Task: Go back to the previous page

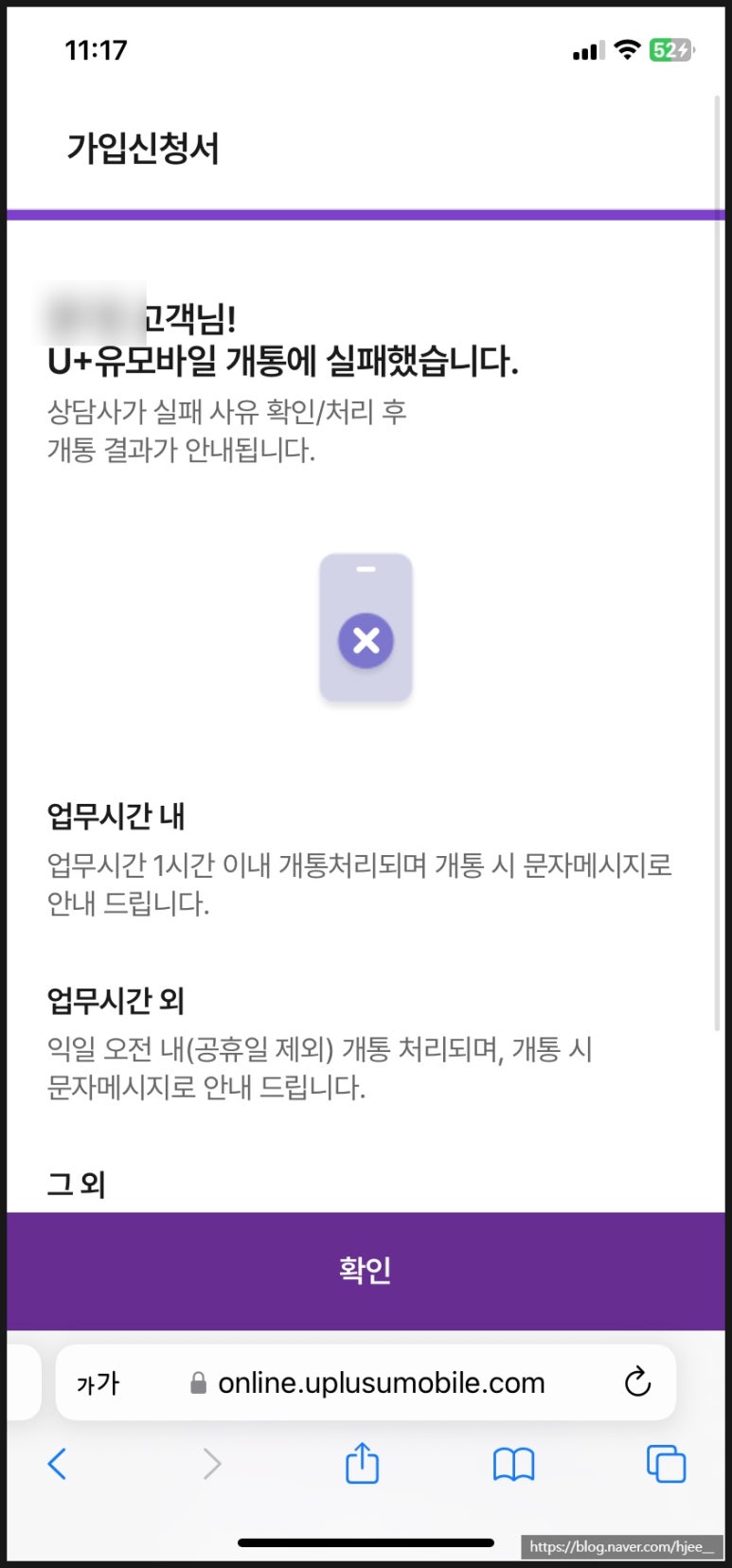Action: (x=58, y=1464)
